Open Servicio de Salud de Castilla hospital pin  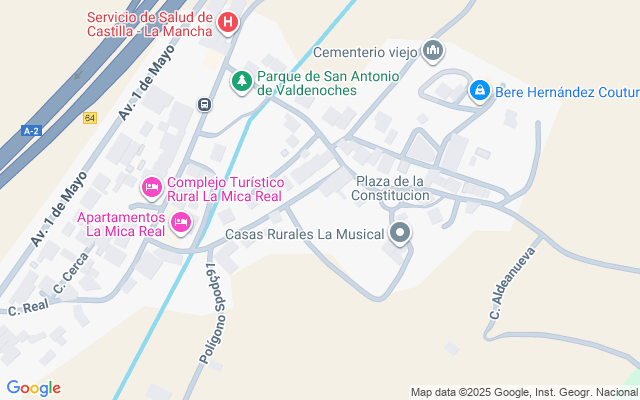coord(228,23)
